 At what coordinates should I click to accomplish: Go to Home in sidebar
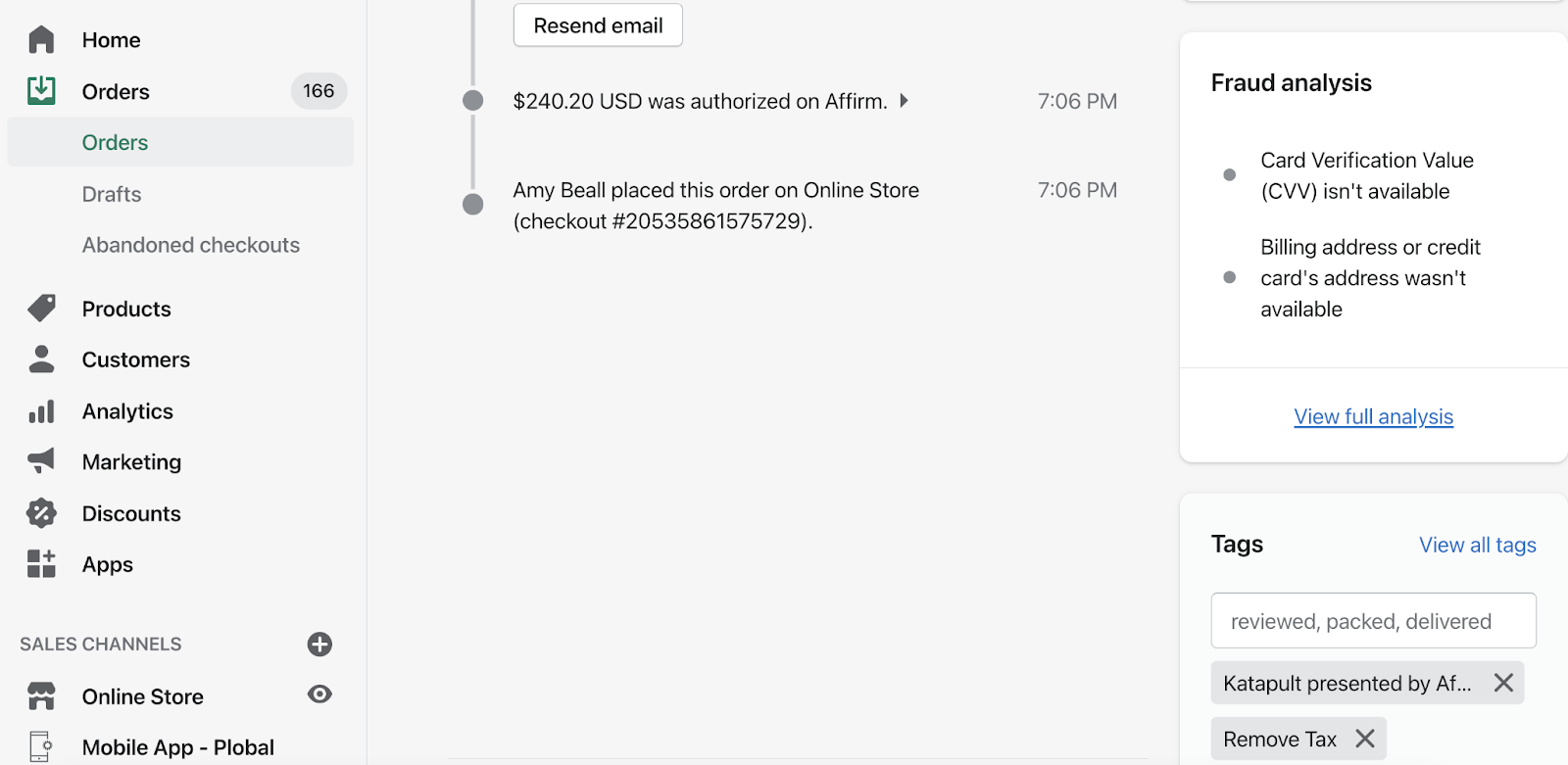[111, 40]
